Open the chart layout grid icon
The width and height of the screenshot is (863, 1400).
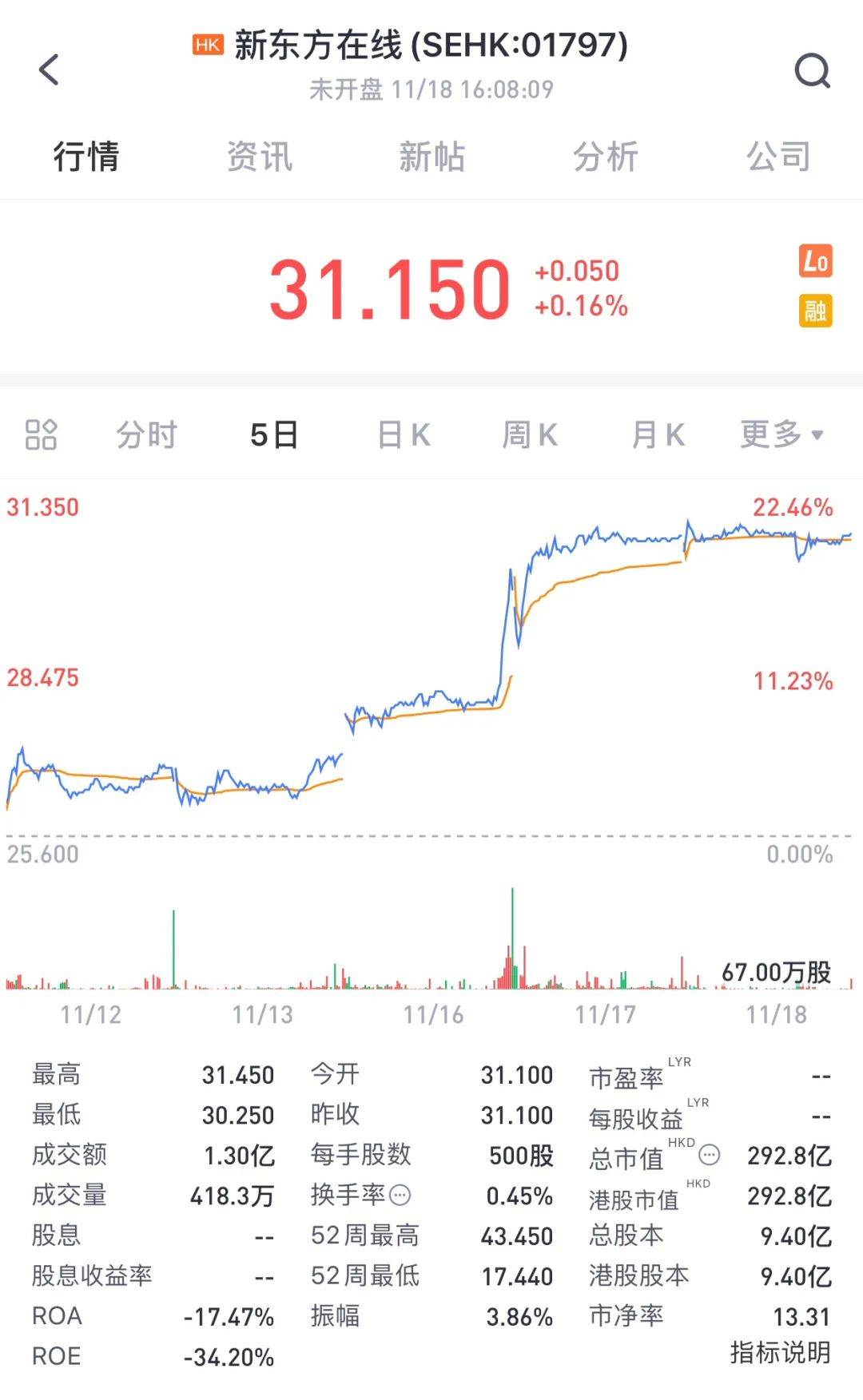pyautogui.click(x=41, y=435)
